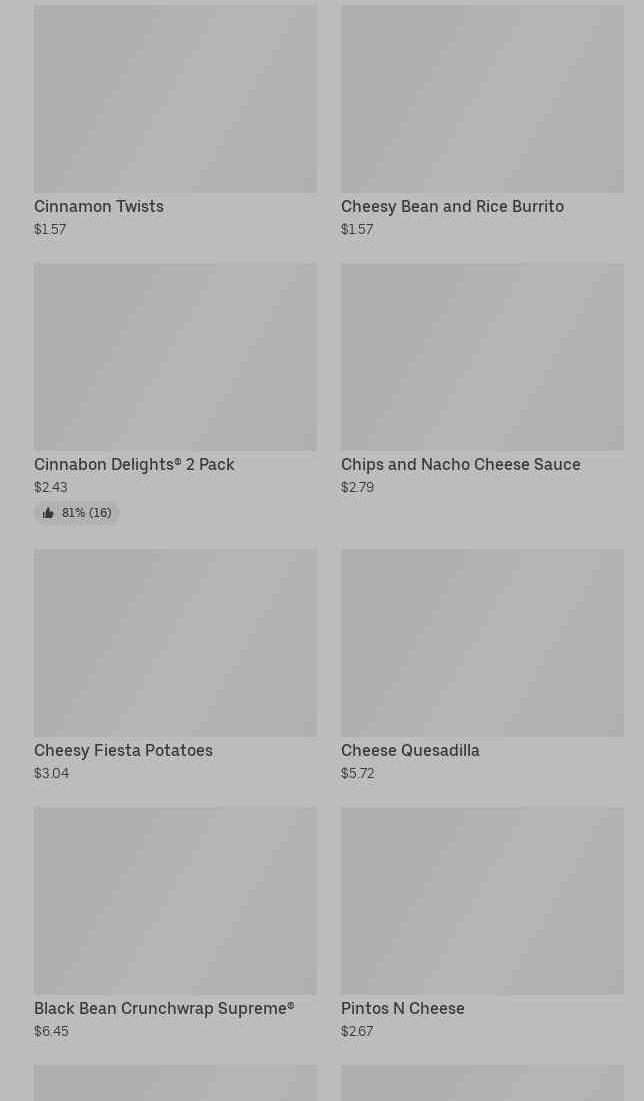This screenshot has width=644, height=1101.
Task: Open the Cheese Quesadilla item
Action: 482,665
